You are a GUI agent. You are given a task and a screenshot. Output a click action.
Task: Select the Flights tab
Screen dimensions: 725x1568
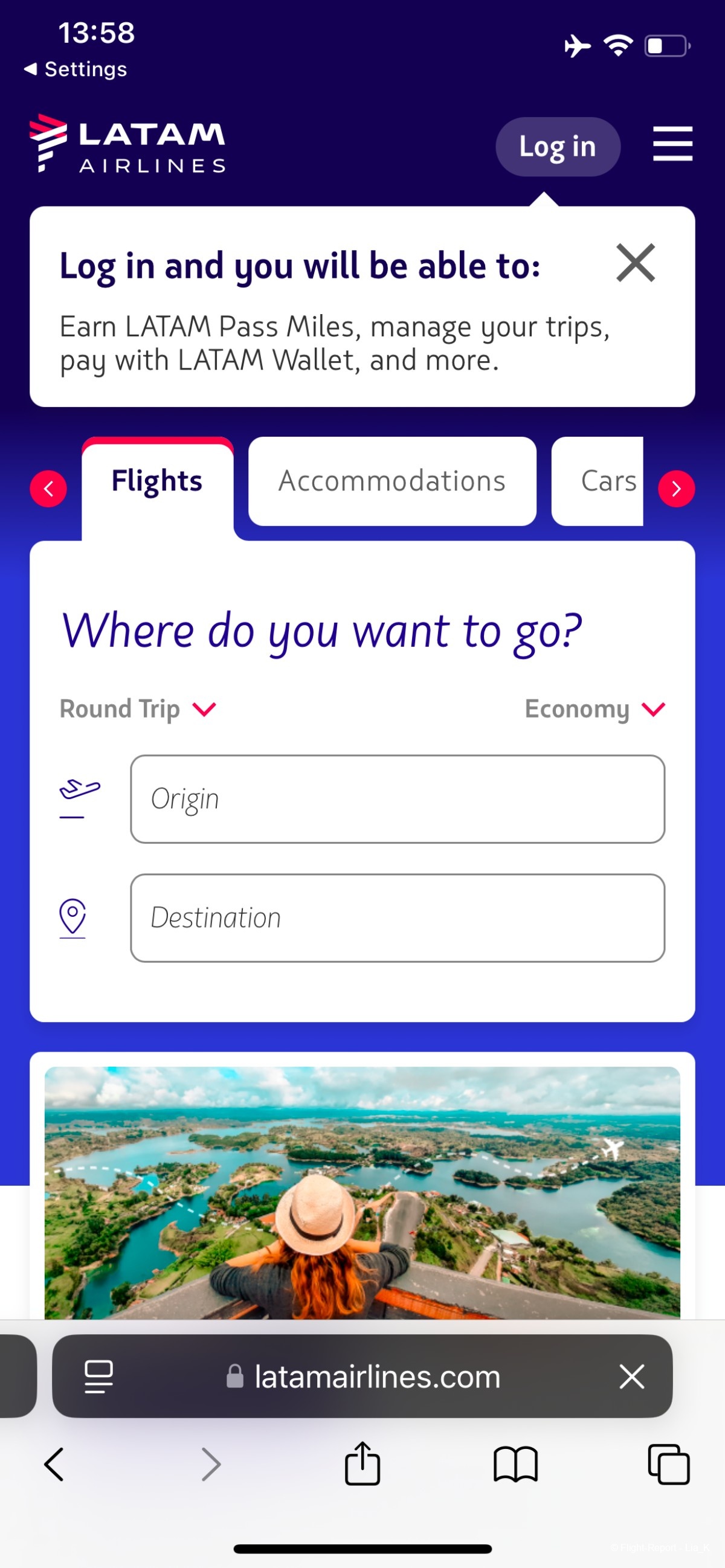[x=157, y=482]
